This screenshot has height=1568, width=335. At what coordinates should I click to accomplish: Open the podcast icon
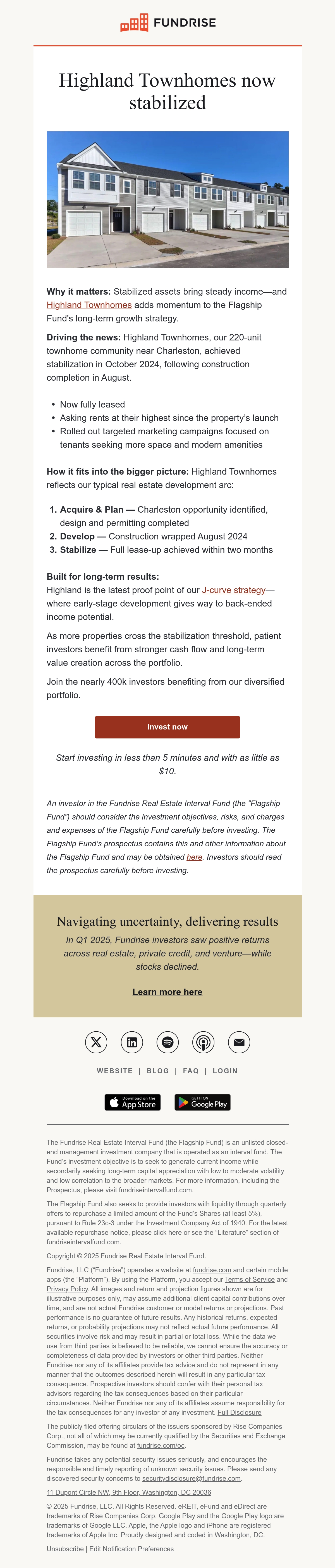click(203, 1042)
